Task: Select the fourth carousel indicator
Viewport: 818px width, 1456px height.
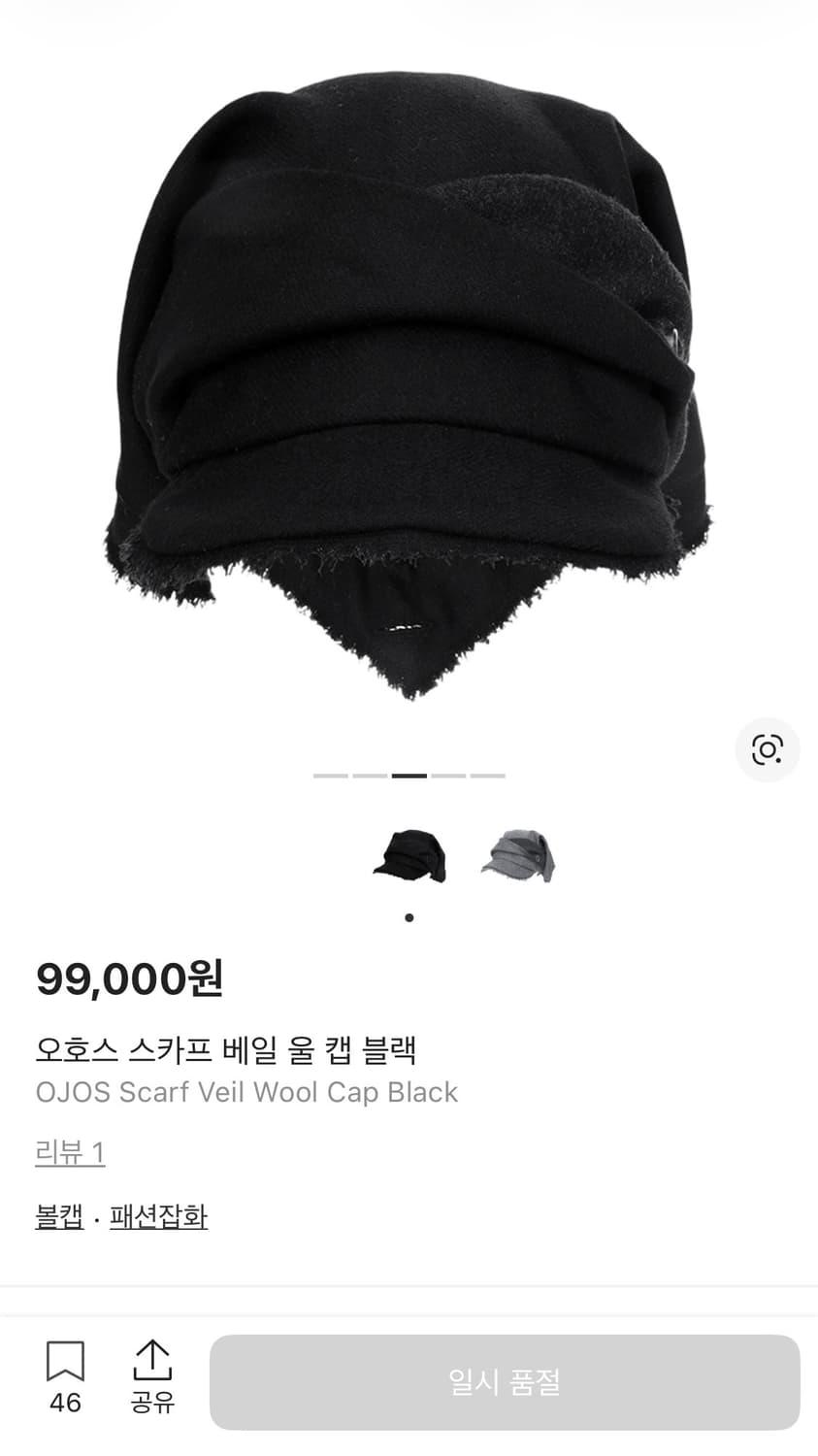Action: pos(448,775)
